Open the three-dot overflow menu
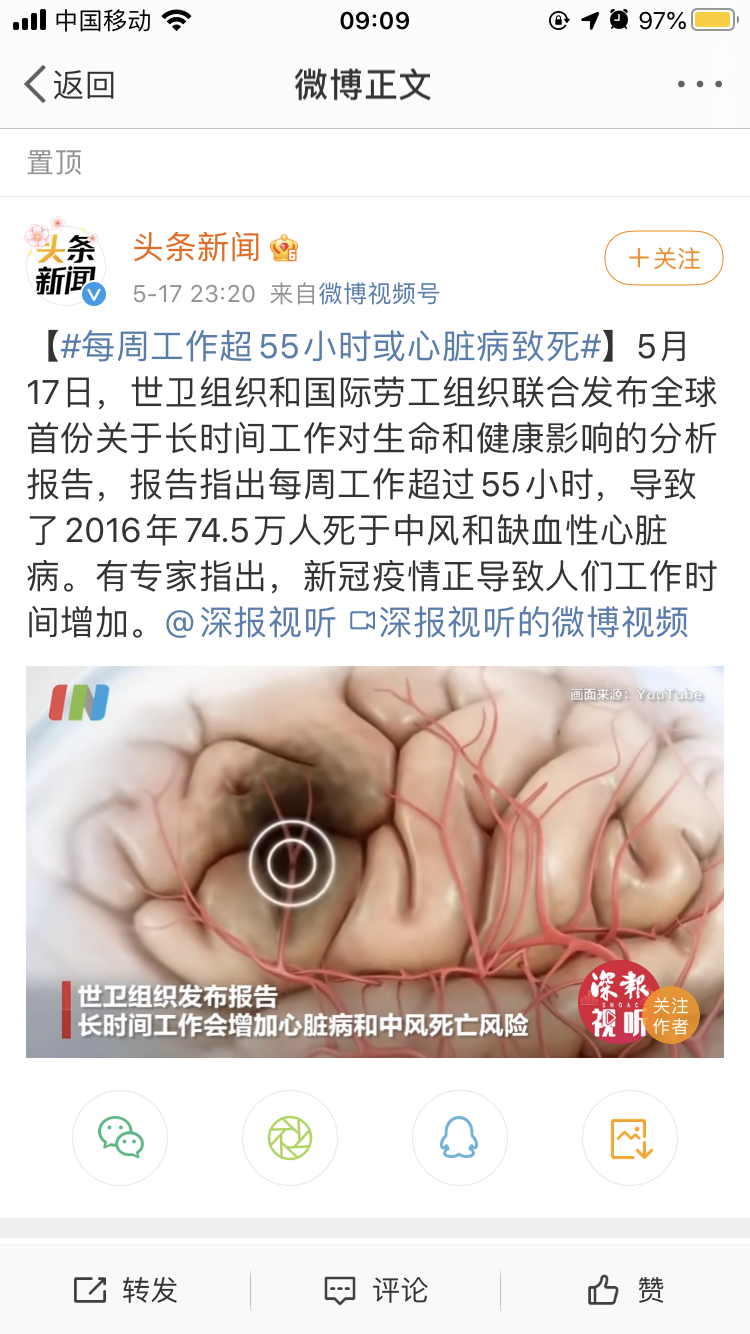750x1334 pixels. 700,85
